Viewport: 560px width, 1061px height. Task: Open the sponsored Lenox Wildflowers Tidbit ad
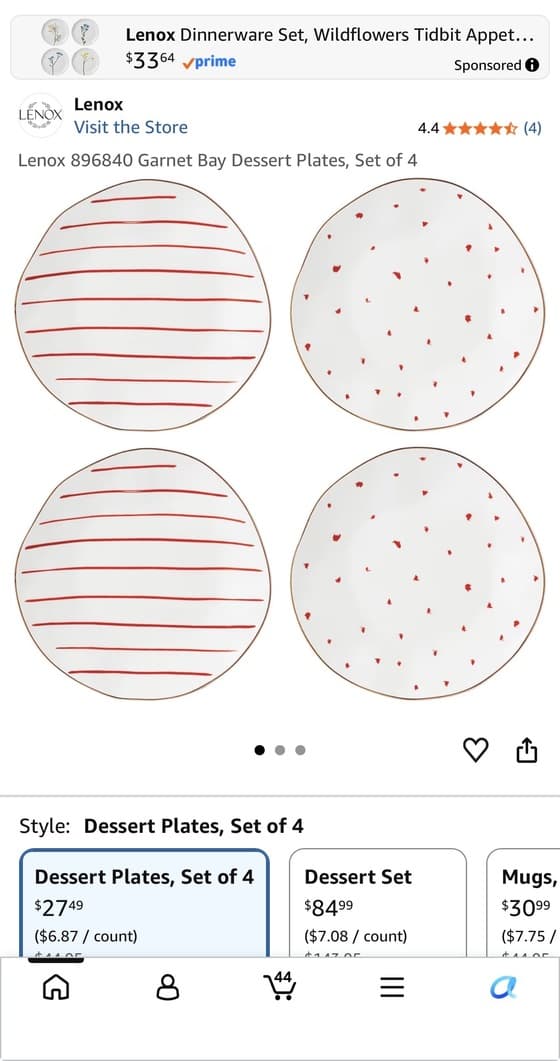(x=279, y=47)
